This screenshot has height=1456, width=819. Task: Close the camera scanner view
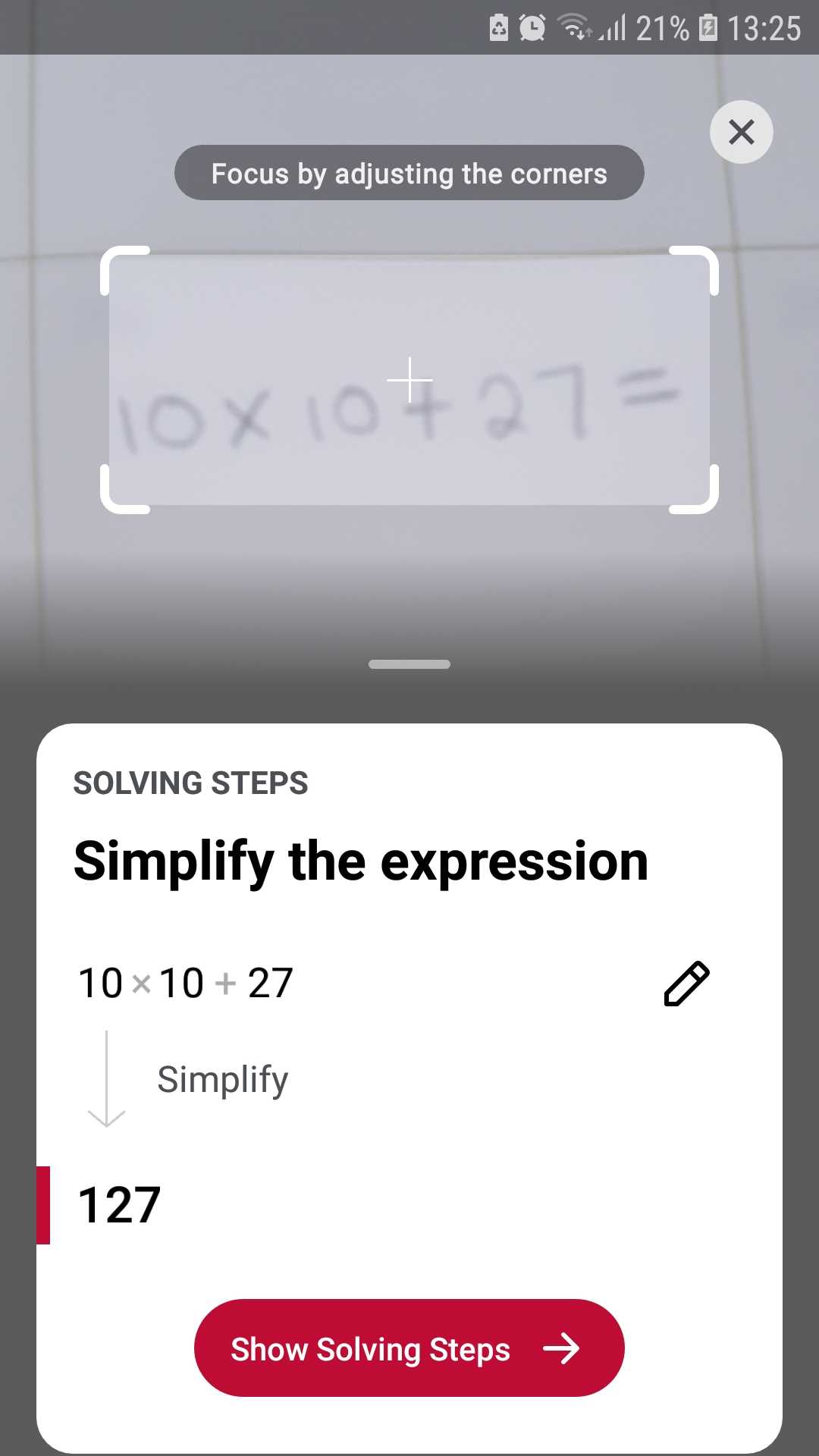(741, 132)
